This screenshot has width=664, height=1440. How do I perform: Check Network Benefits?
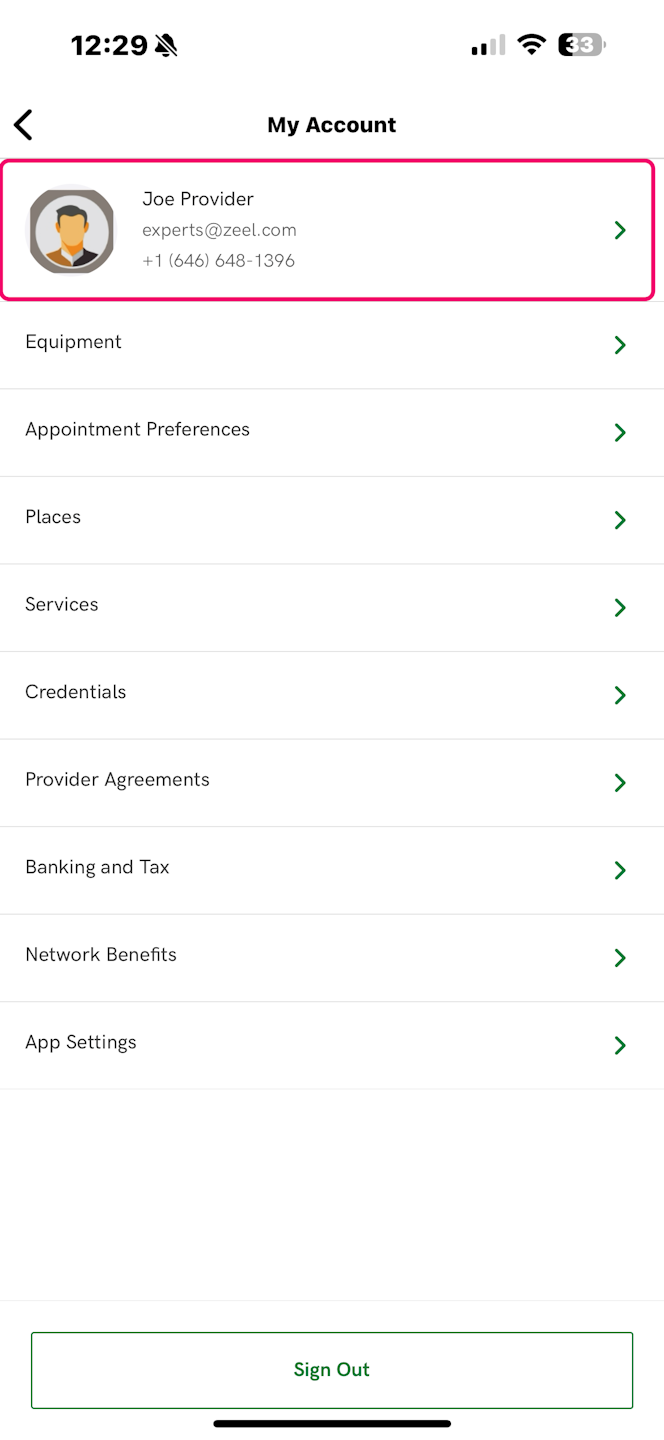pyautogui.click(x=332, y=956)
